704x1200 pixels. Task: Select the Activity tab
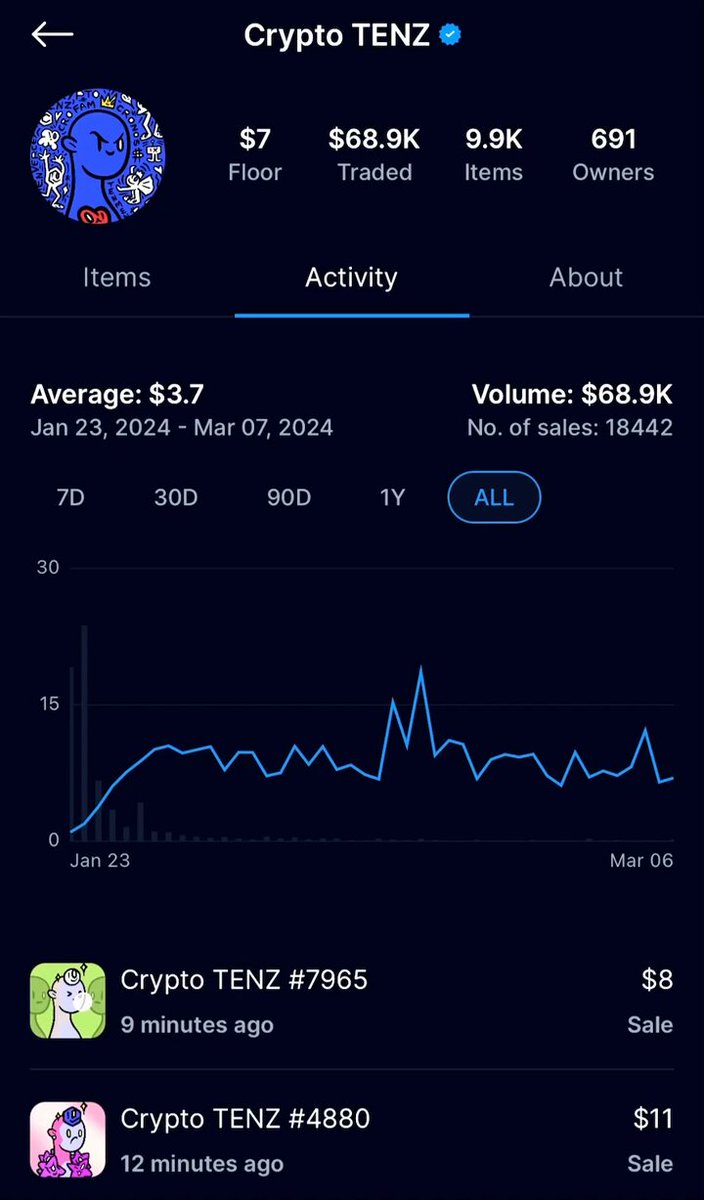click(351, 278)
